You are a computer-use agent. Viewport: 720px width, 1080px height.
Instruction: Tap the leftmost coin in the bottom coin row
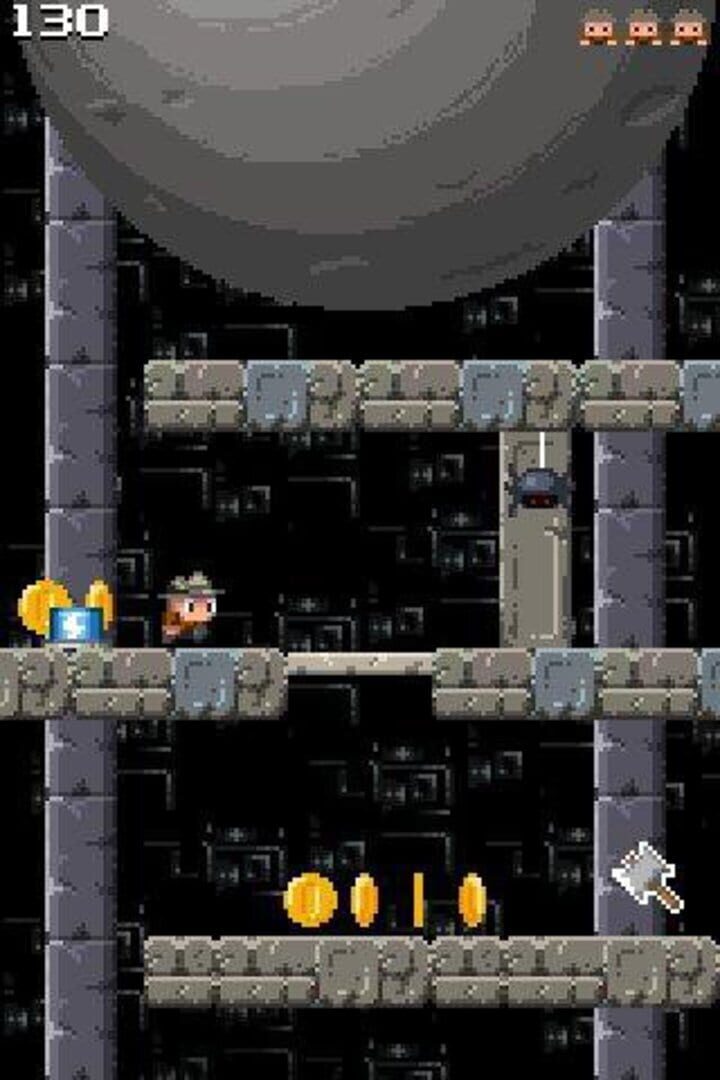[x=310, y=898]
